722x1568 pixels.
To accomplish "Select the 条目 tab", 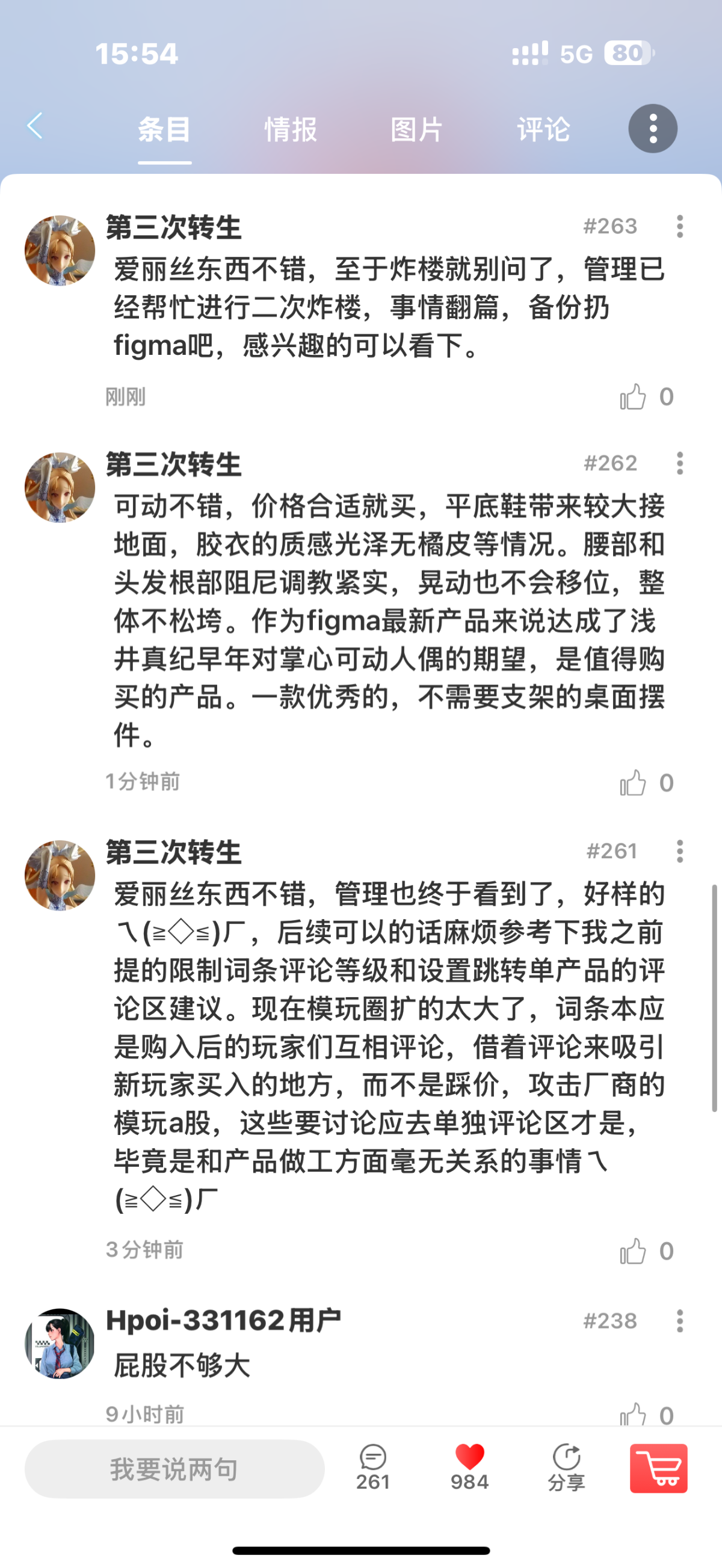I will pos(164,129).
